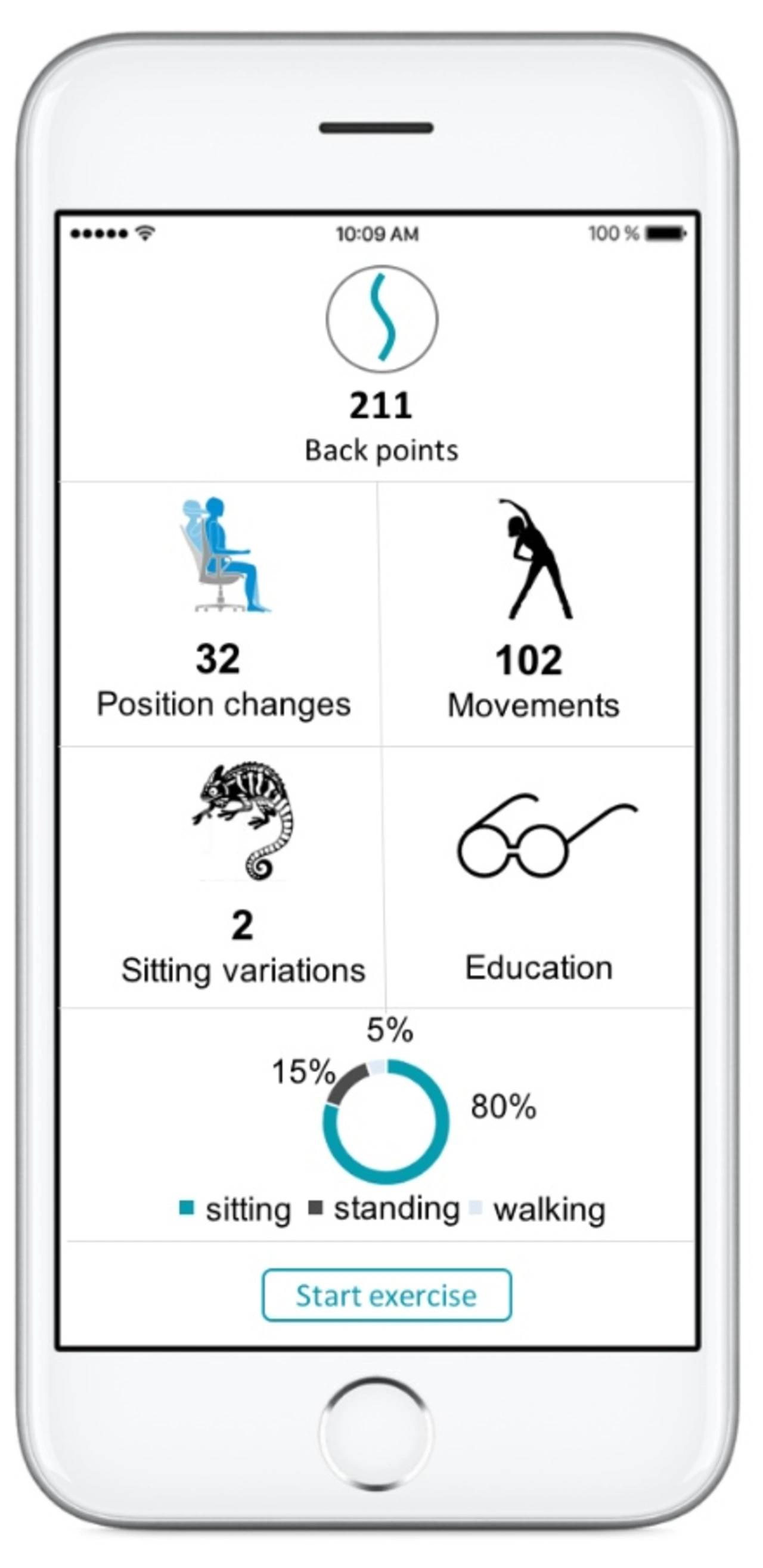Viewport: 763px width, 1568px height.
Task: Open the Sitting variations tile
Action: click(x=222, y=877)
